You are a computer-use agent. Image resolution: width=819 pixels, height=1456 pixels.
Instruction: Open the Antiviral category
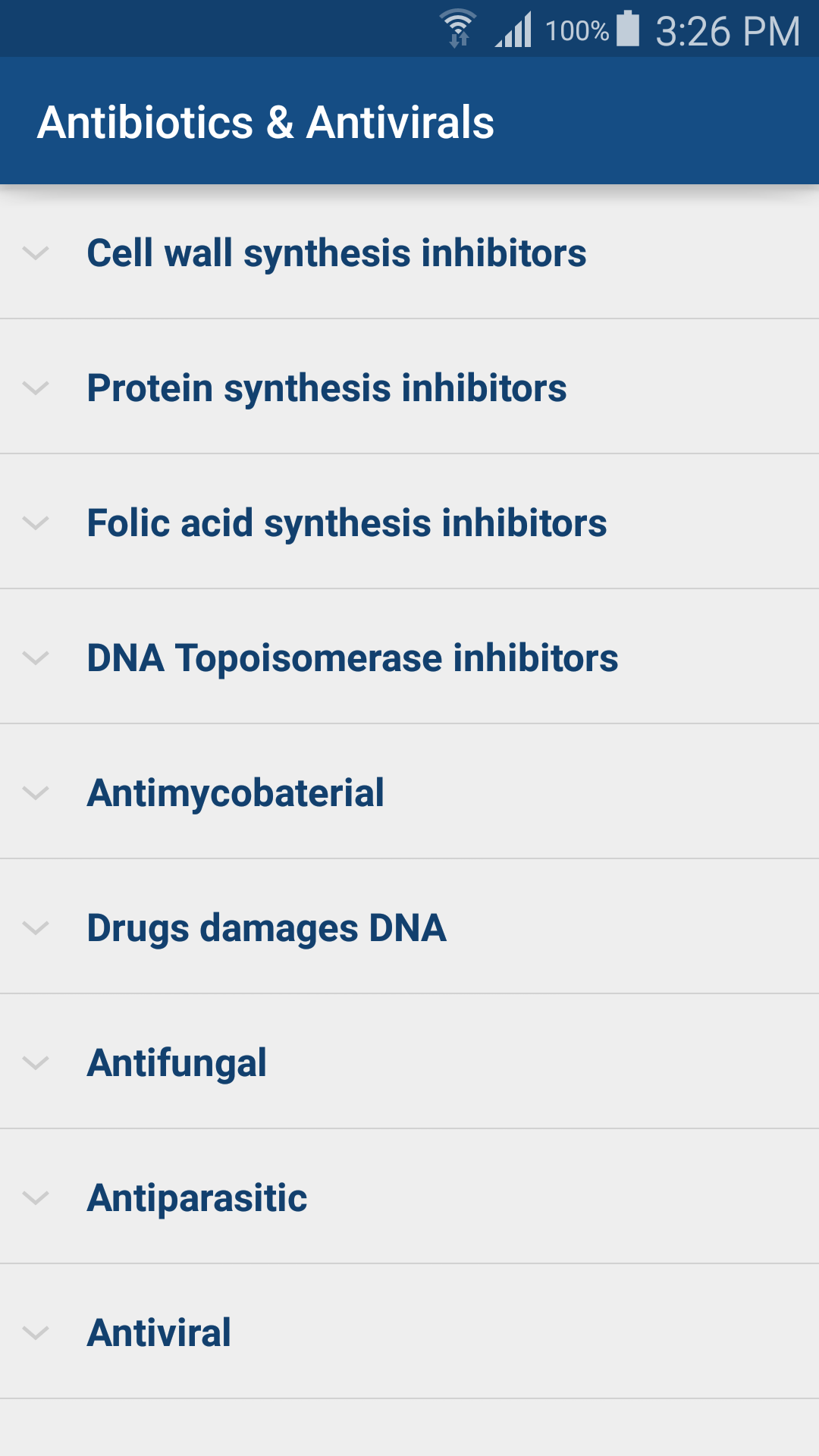[158, 1333]
